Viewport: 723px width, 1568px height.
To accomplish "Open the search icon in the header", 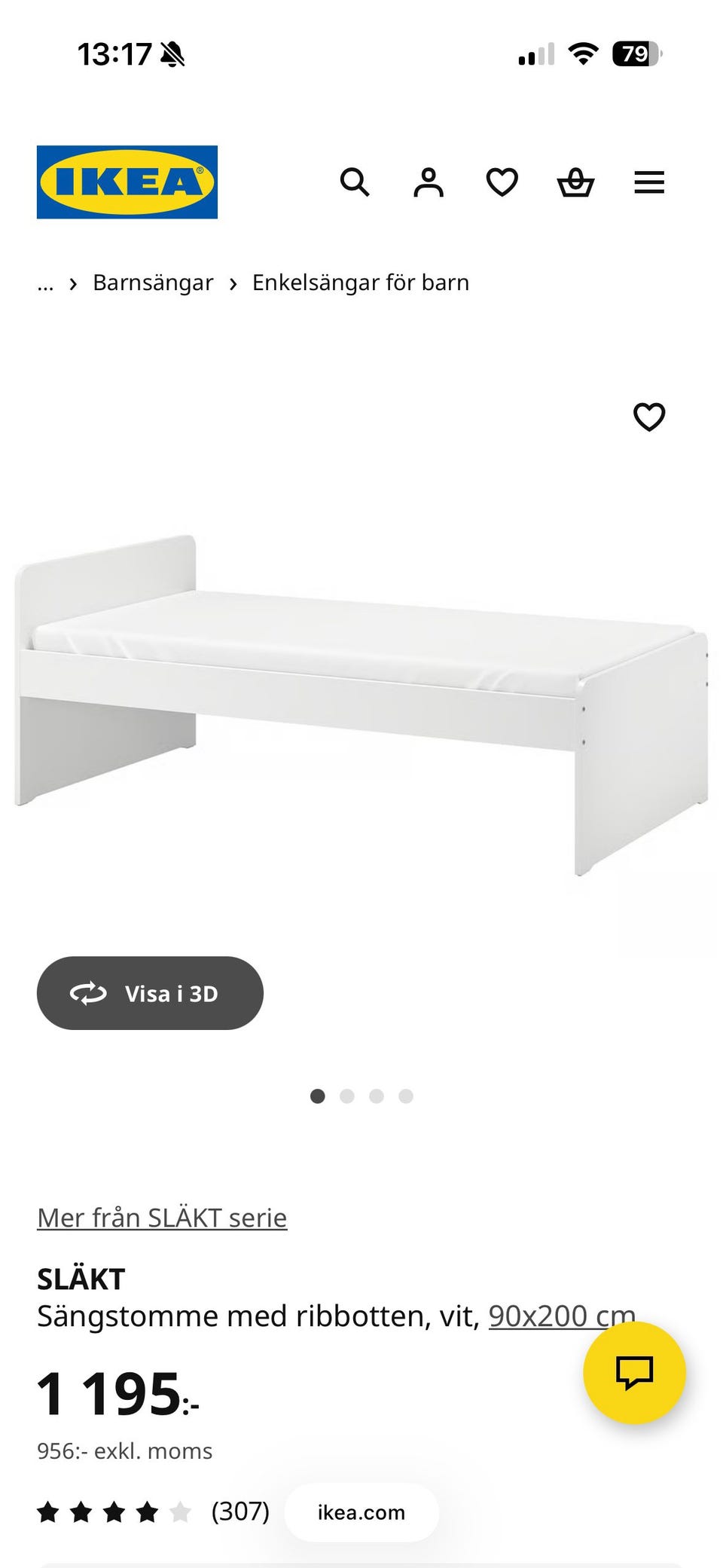I will (355, 182).
